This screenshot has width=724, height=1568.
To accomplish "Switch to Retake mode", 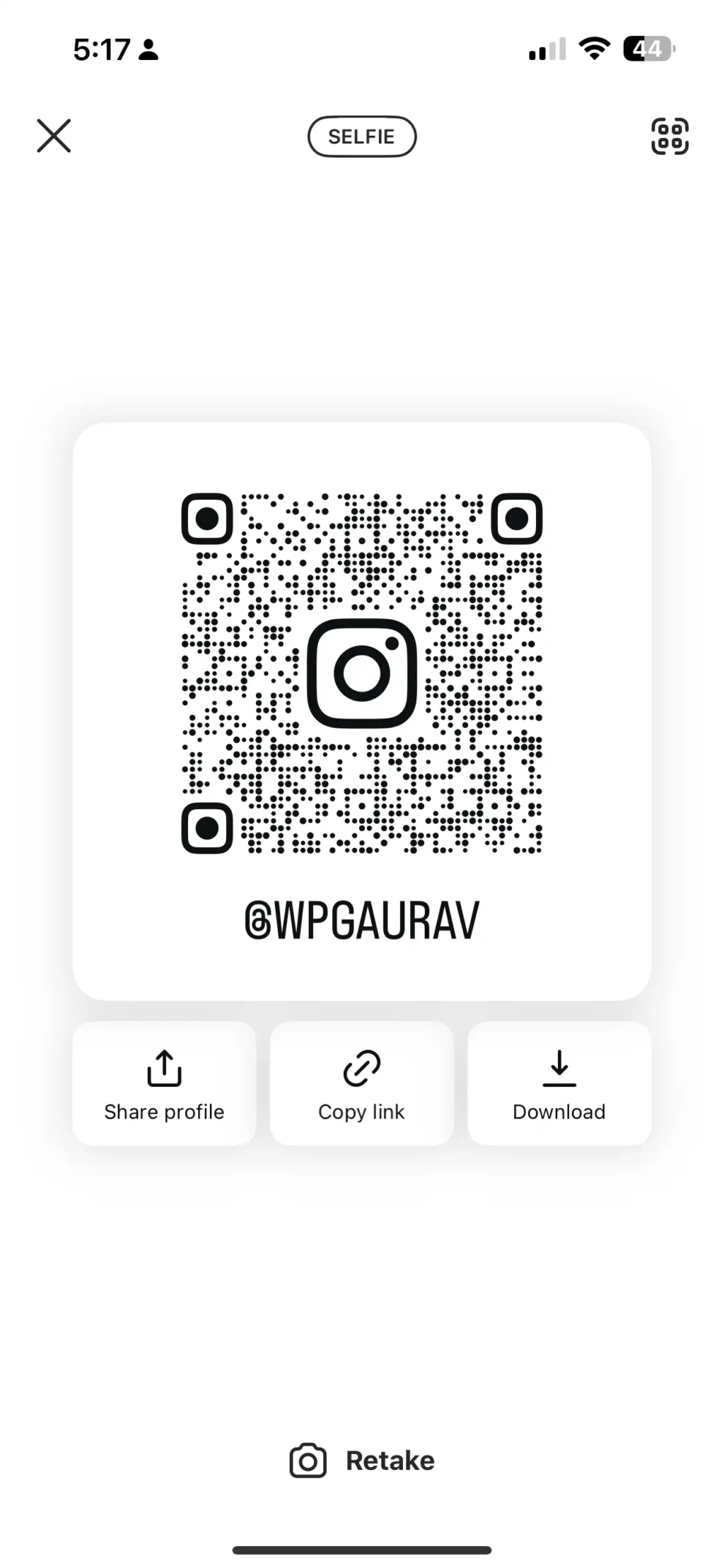I will pyautogui.click(x=362, y=1460).
